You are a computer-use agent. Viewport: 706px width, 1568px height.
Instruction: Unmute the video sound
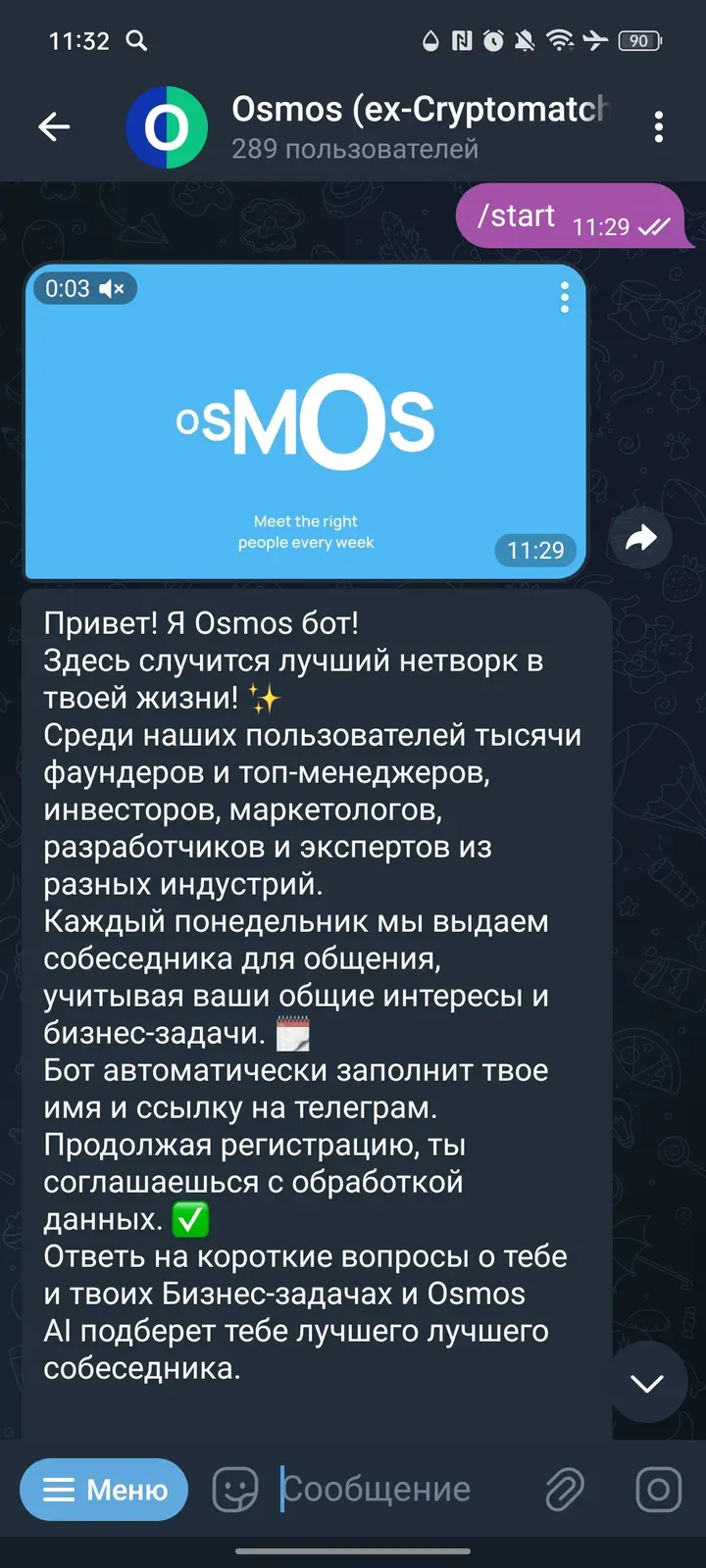point(112,289)
